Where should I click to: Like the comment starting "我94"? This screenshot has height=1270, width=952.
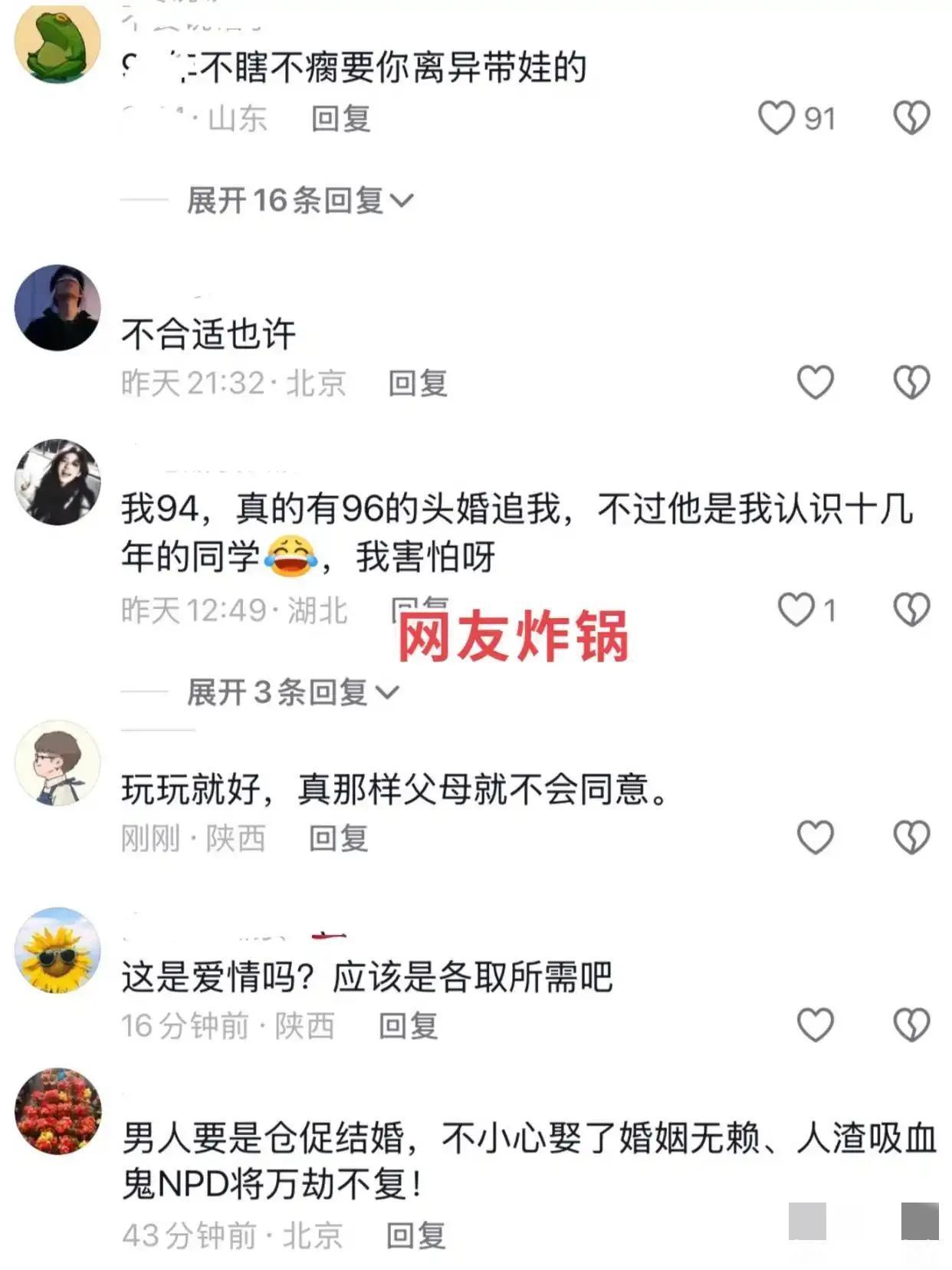(x=796, y=610)
